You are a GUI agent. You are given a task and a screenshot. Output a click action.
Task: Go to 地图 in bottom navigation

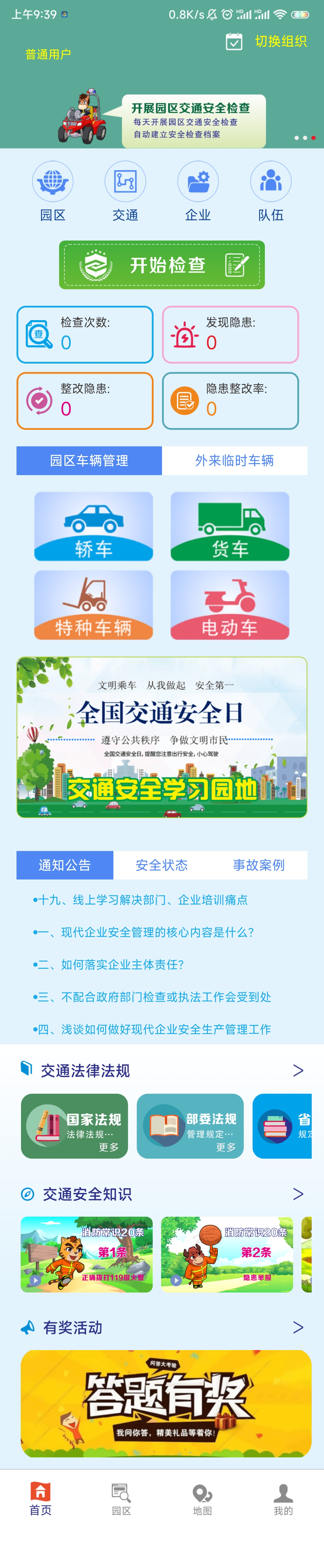tap(202, 1499)
